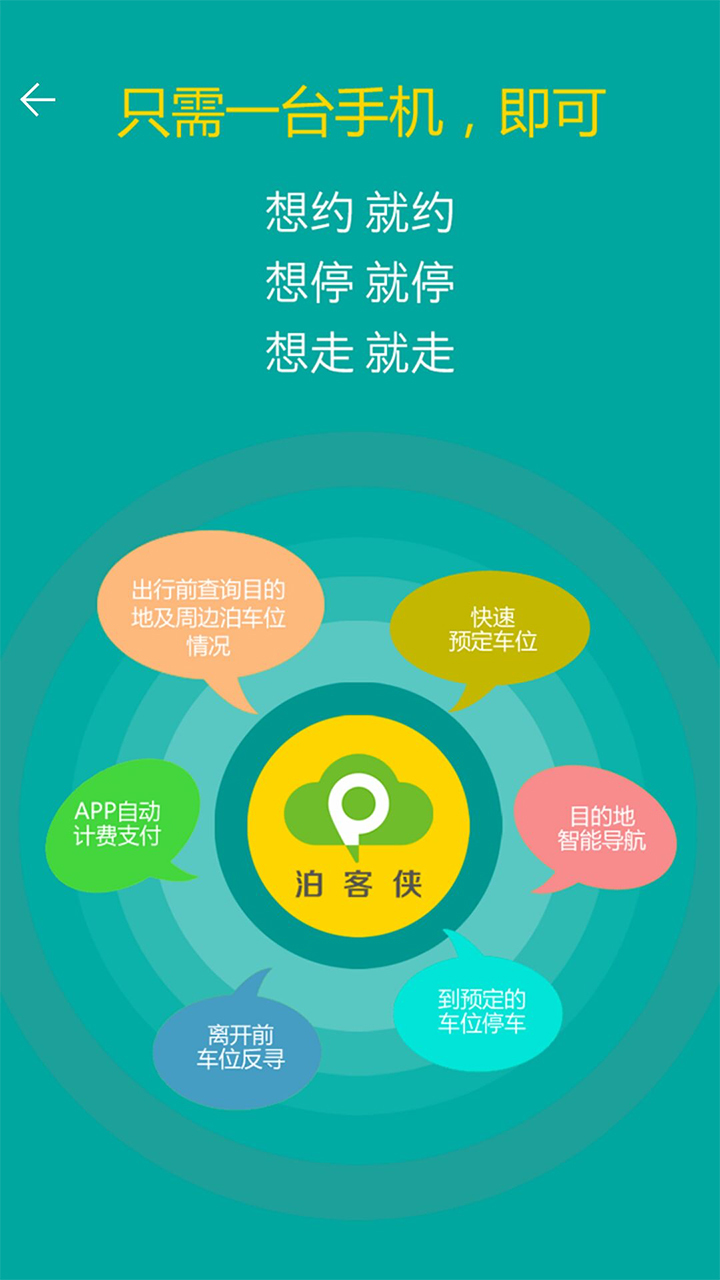Go back using the top-left arrow
Viewport: 720px width, 1280px height.
[38, 100]
